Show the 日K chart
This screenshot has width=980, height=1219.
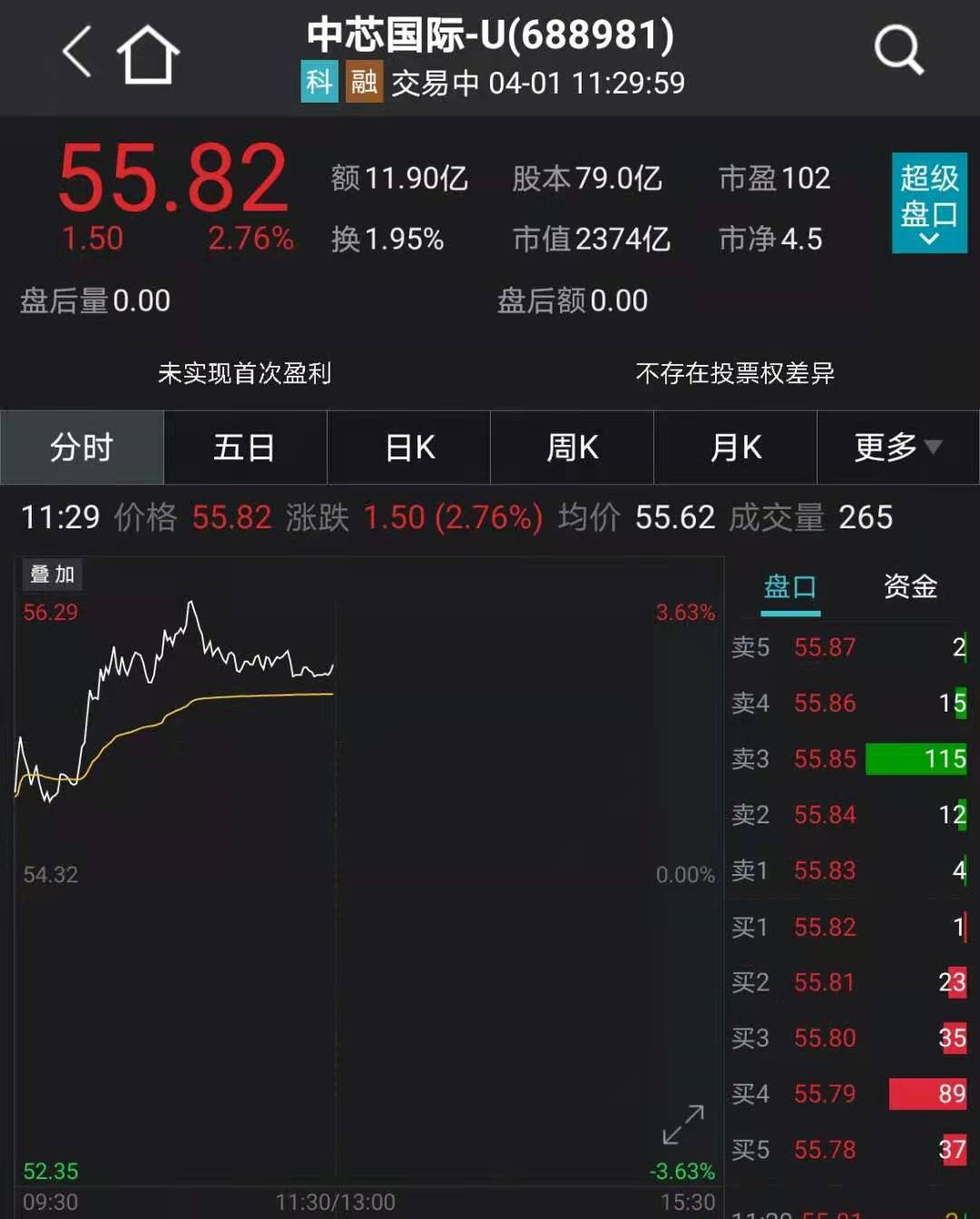409,447
